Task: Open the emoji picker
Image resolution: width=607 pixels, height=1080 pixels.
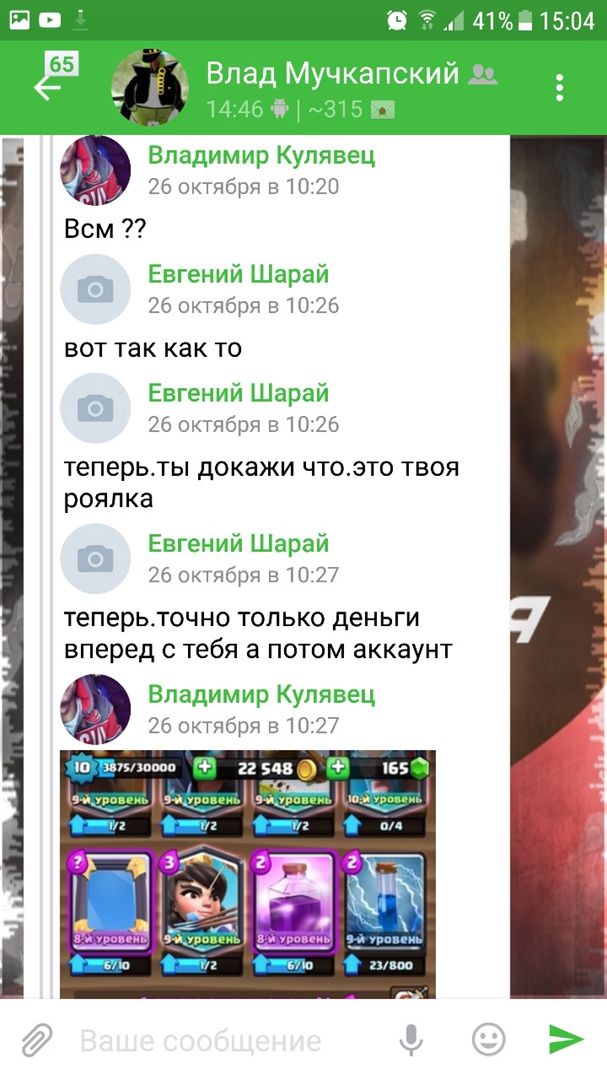Action: 488,1040
